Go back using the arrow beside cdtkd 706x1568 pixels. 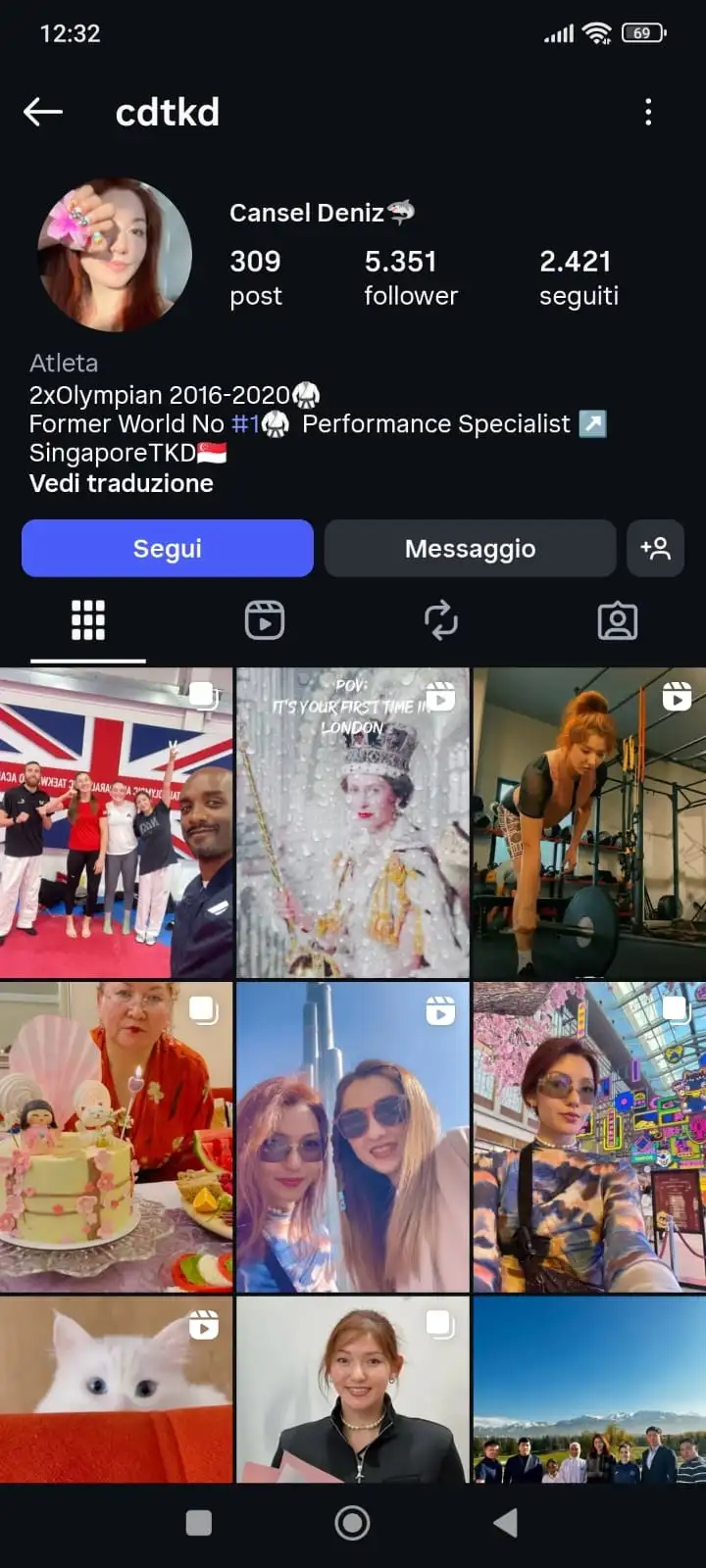[x=43, y=112]
